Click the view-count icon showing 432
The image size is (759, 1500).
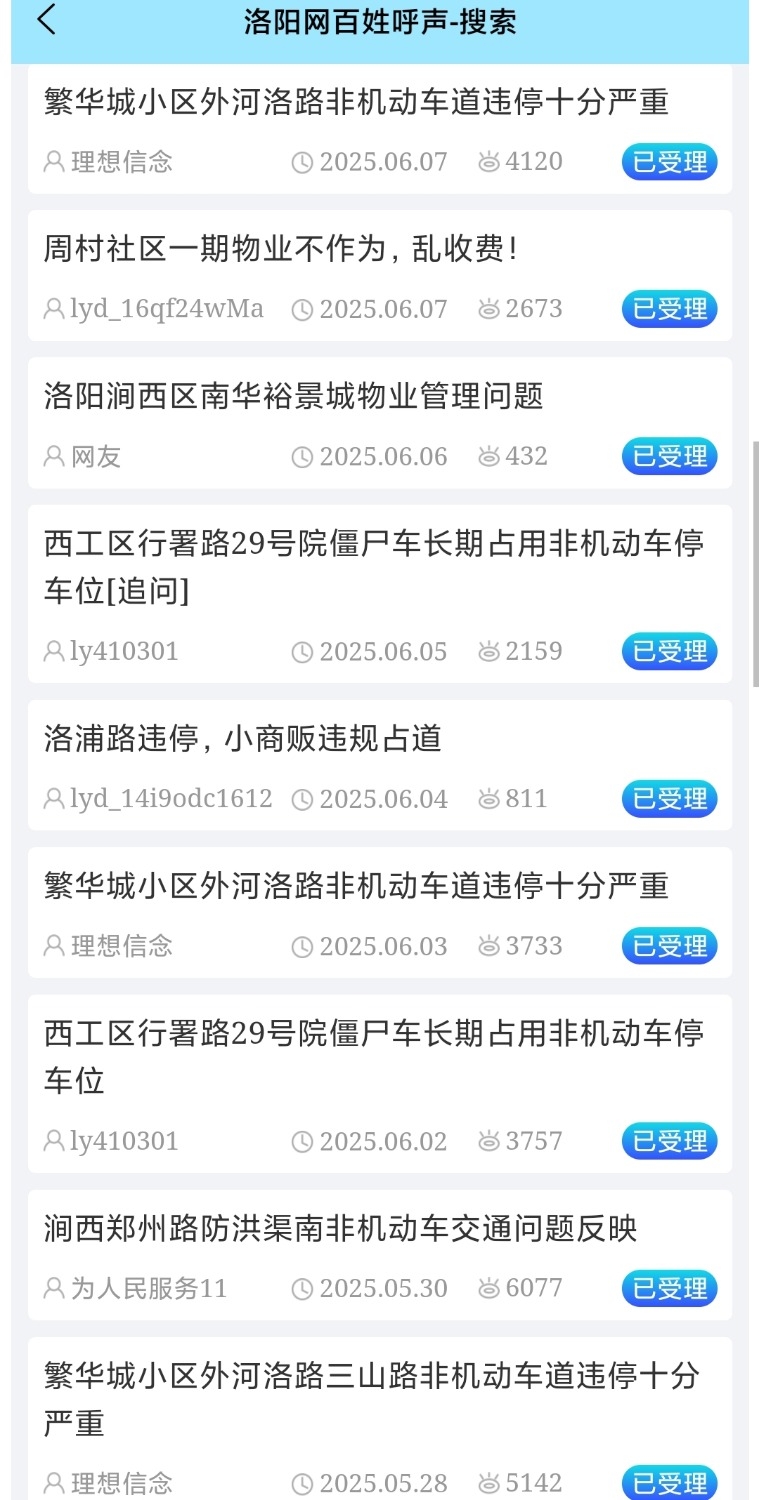(x=487, y=456)
